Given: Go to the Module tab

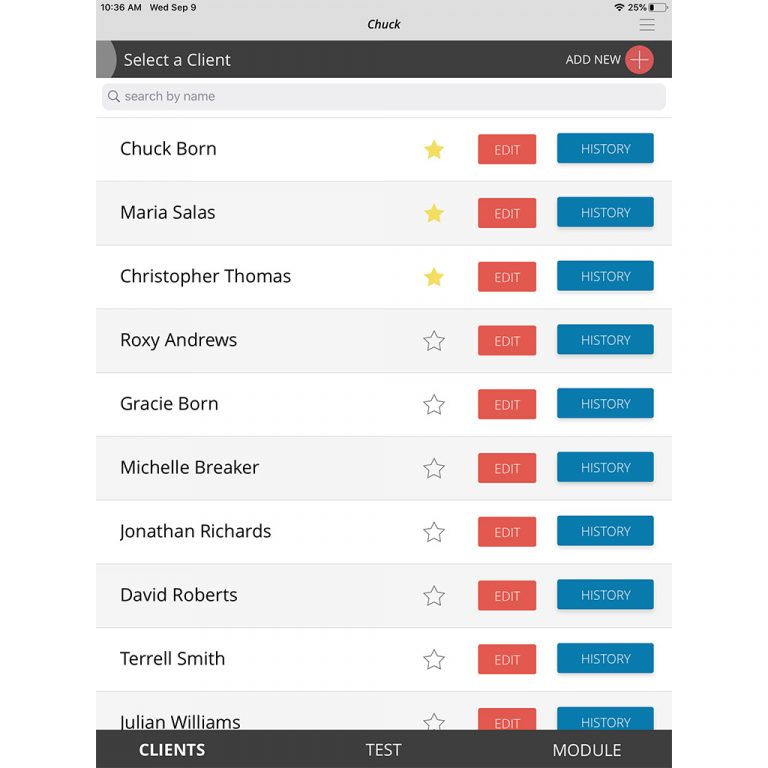Looking at the screenshot, I should click(586, 750).
